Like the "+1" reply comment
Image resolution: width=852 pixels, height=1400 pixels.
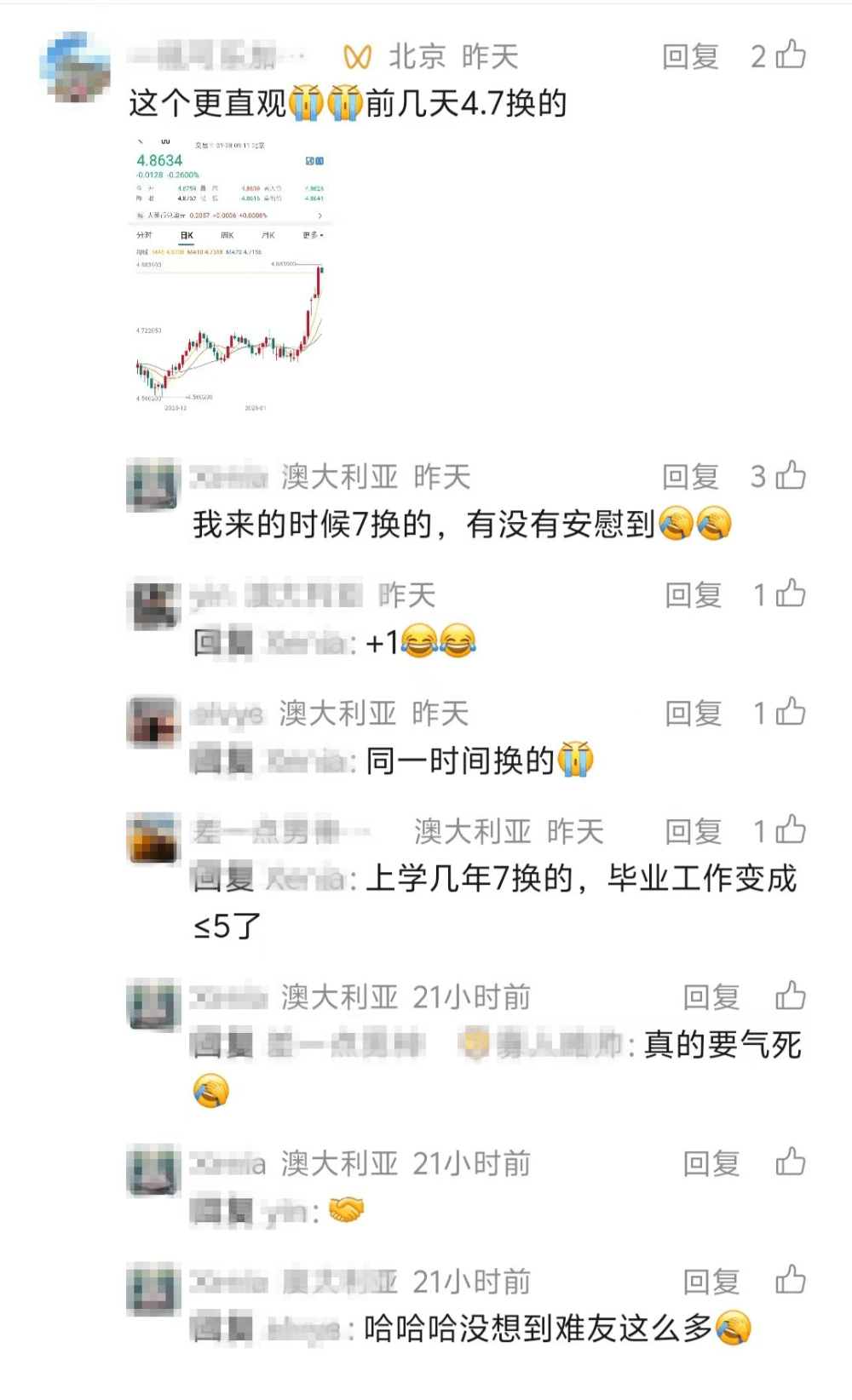(x=790, y=594)
